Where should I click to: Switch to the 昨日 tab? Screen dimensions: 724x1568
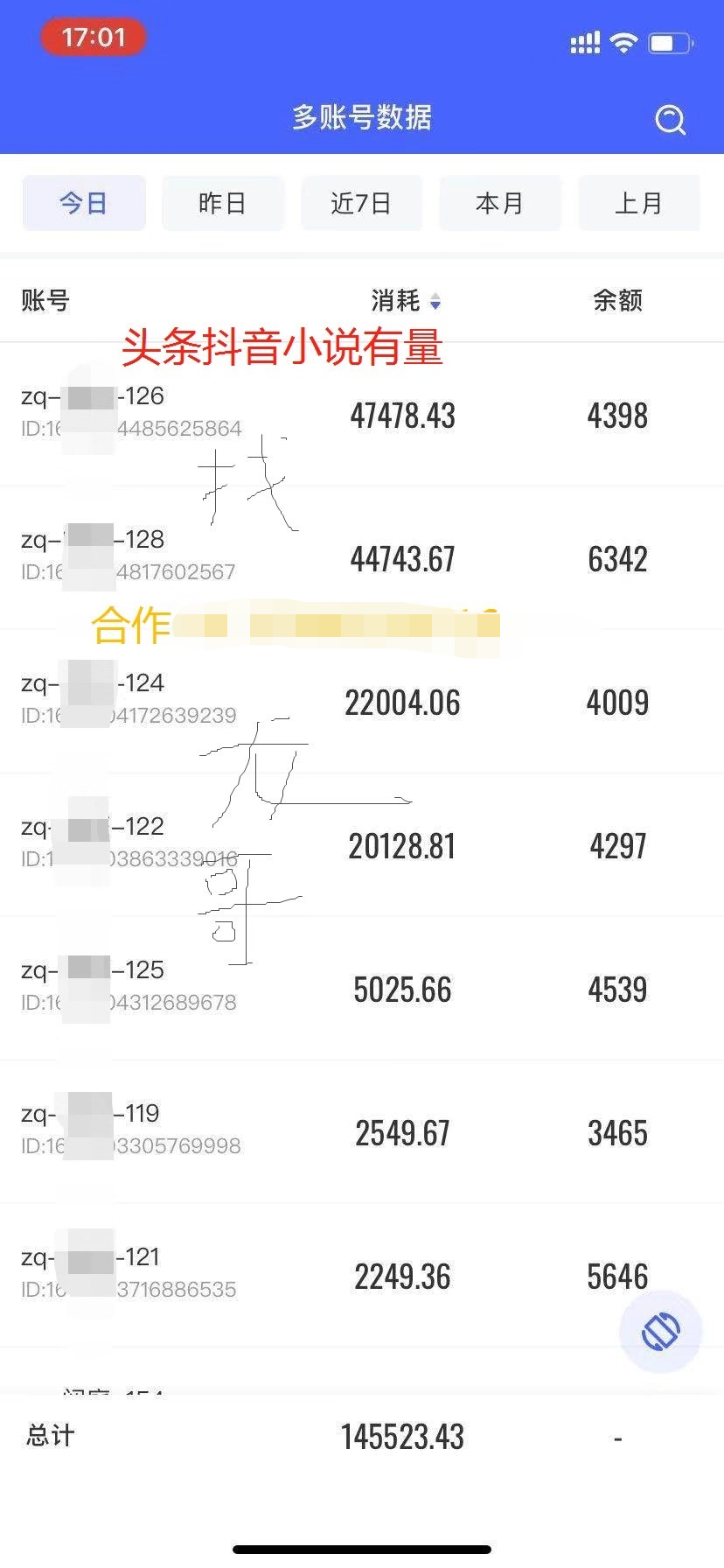click(223, 202)
